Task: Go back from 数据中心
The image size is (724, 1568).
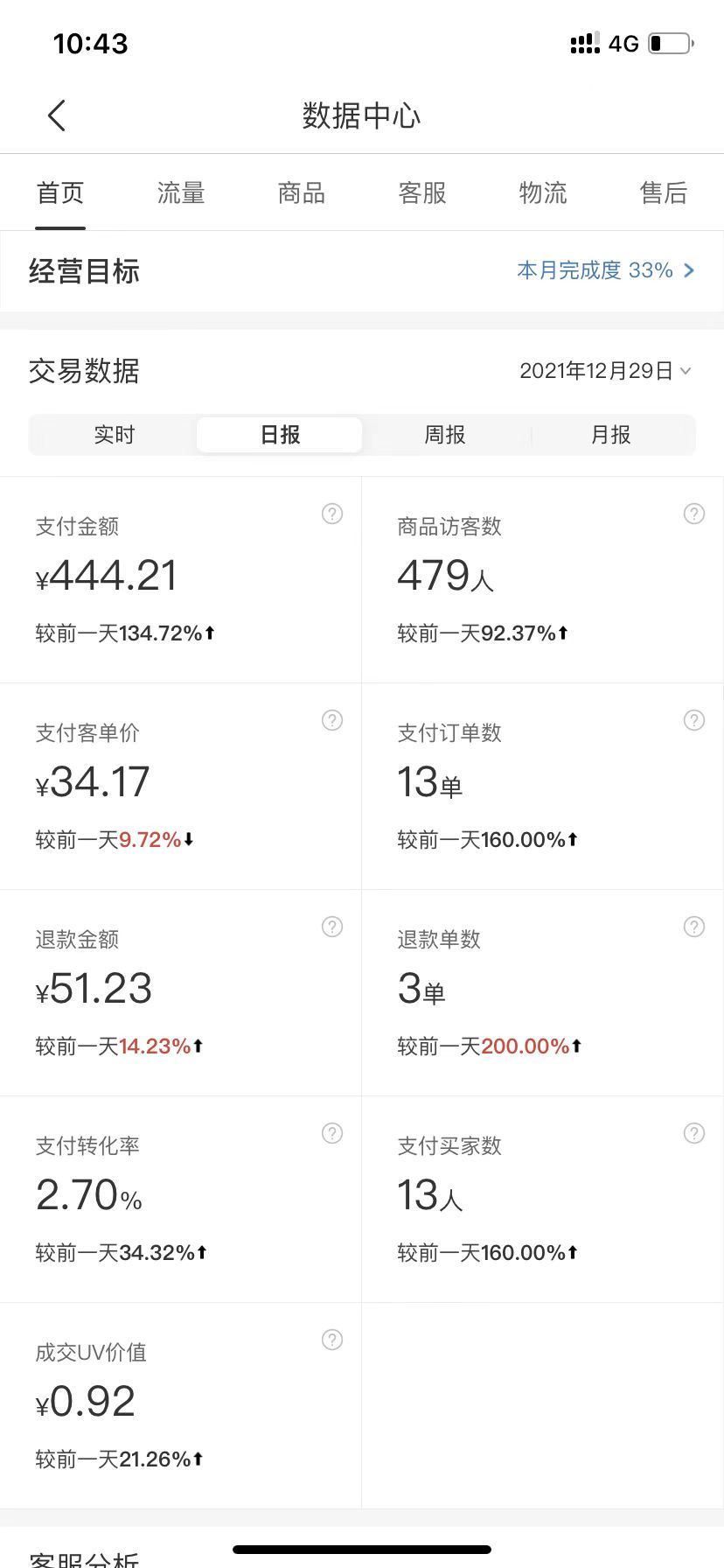Action: pyautogui.click(x=57, y=115)
